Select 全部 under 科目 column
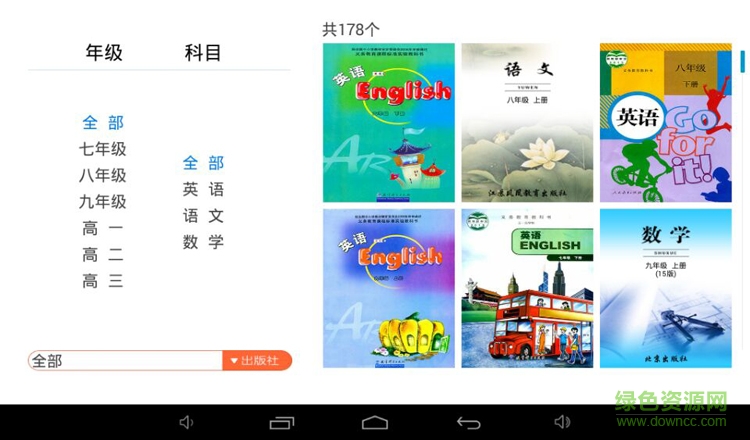This screenshot has height=440, width=750. point(203,163)
